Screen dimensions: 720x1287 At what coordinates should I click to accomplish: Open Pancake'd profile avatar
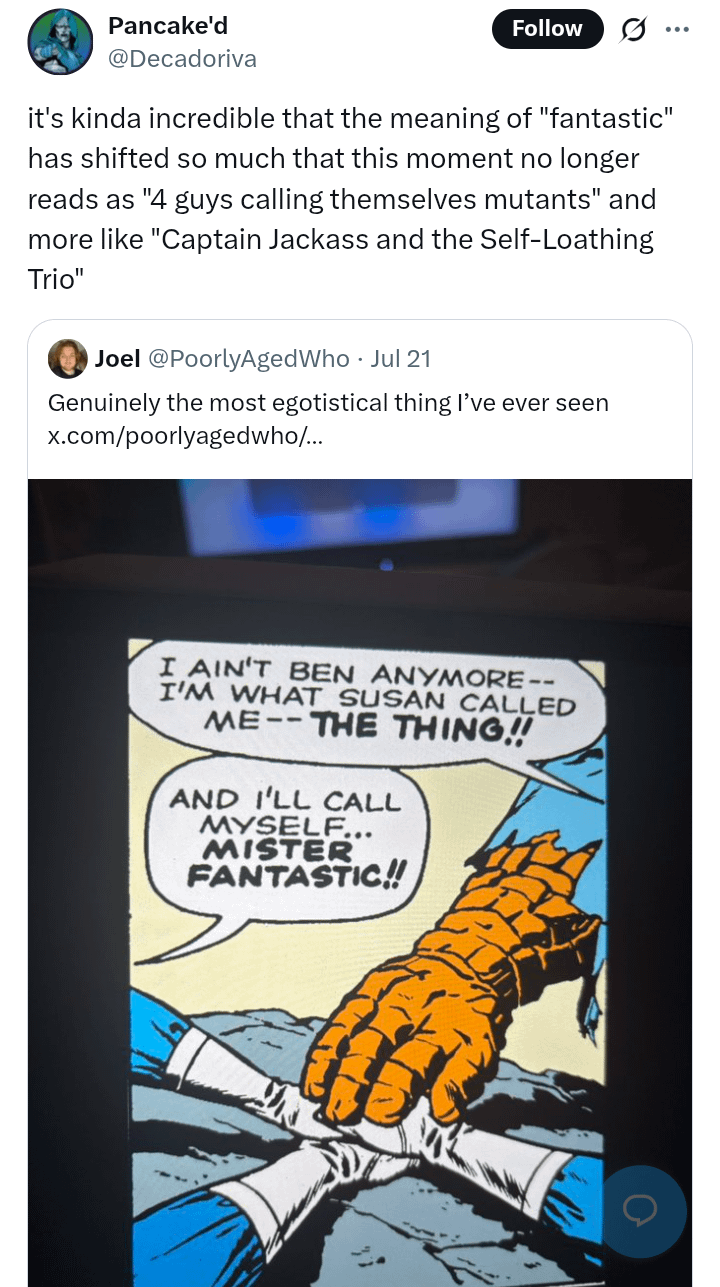[60, 43]
